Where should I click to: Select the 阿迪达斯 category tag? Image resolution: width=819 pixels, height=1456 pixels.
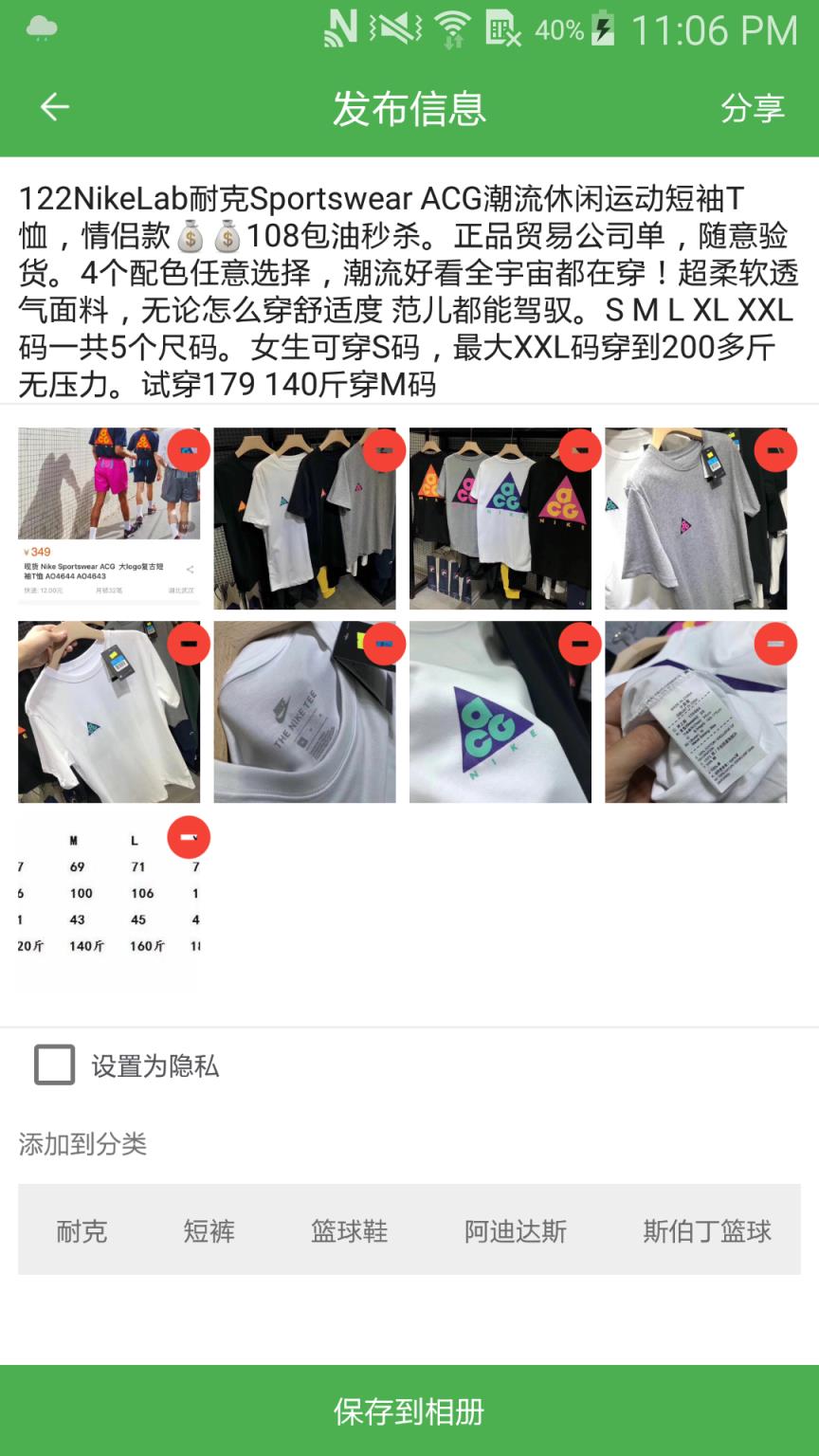[x=517, y=1230]
